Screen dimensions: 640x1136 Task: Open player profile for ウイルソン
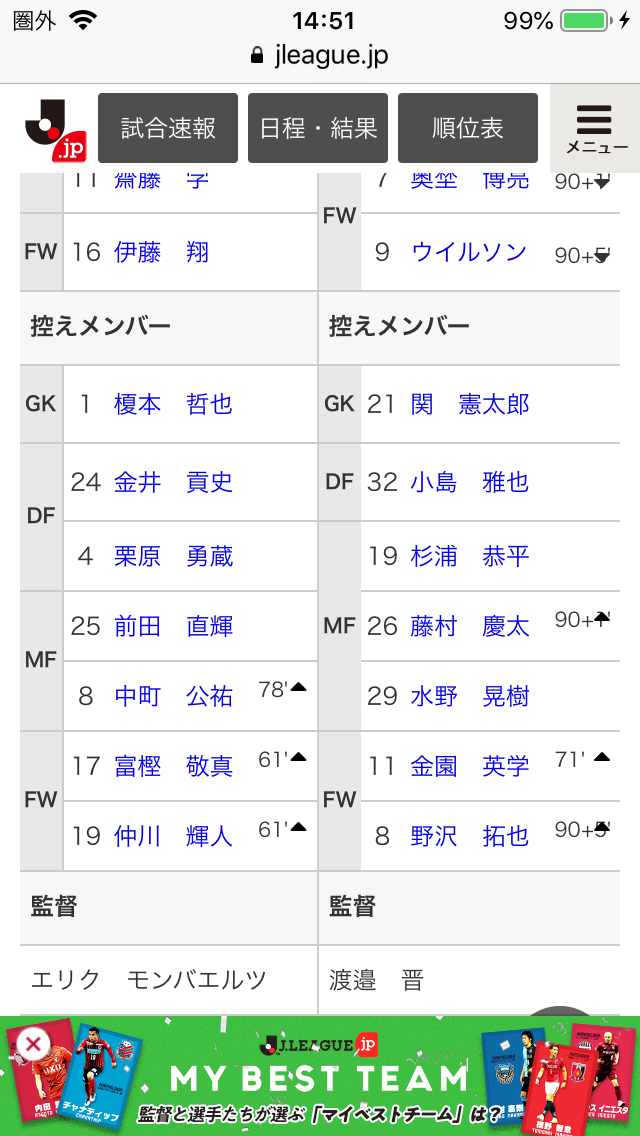[x=468, y=252]
